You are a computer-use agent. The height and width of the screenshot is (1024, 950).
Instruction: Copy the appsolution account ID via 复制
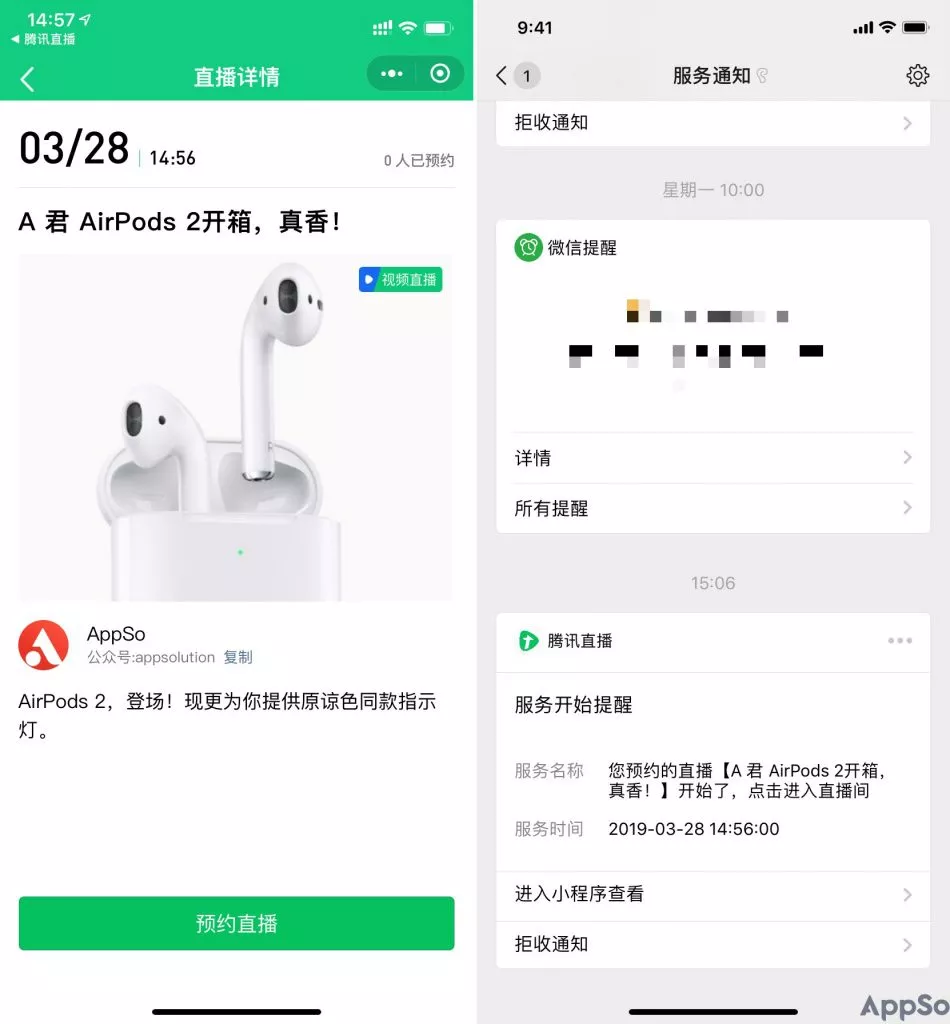(x=238, y=657)
